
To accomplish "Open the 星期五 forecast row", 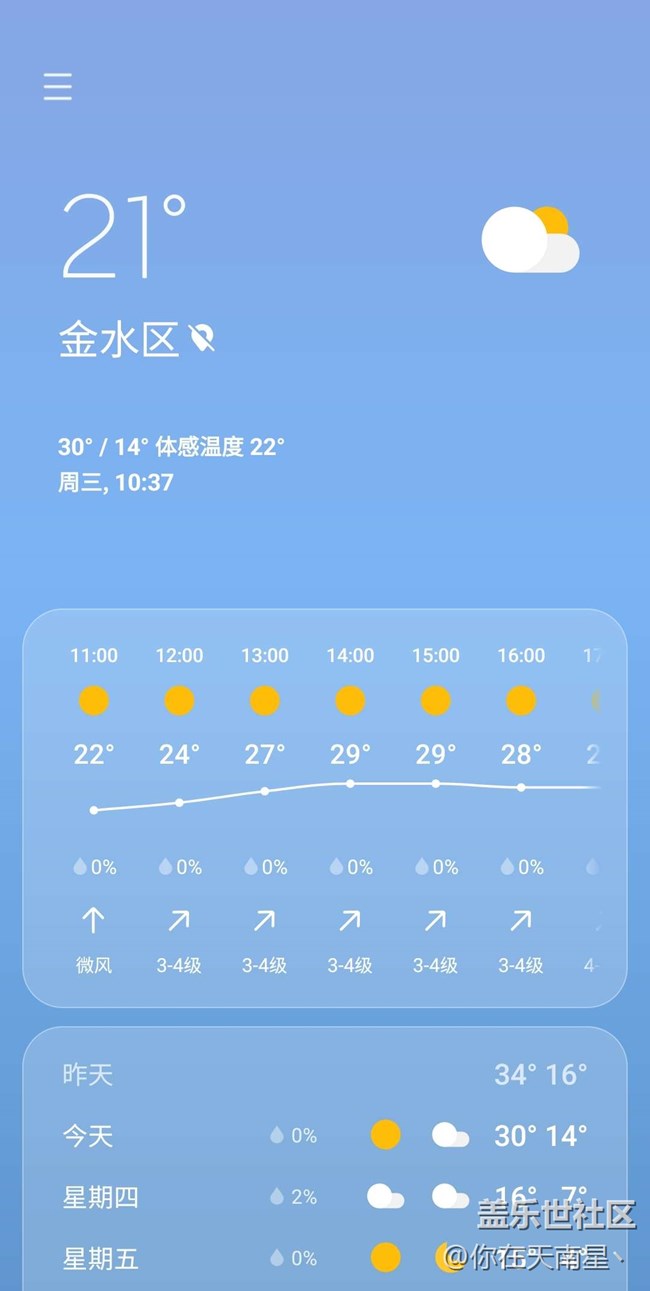I will tap(325, 1257).
